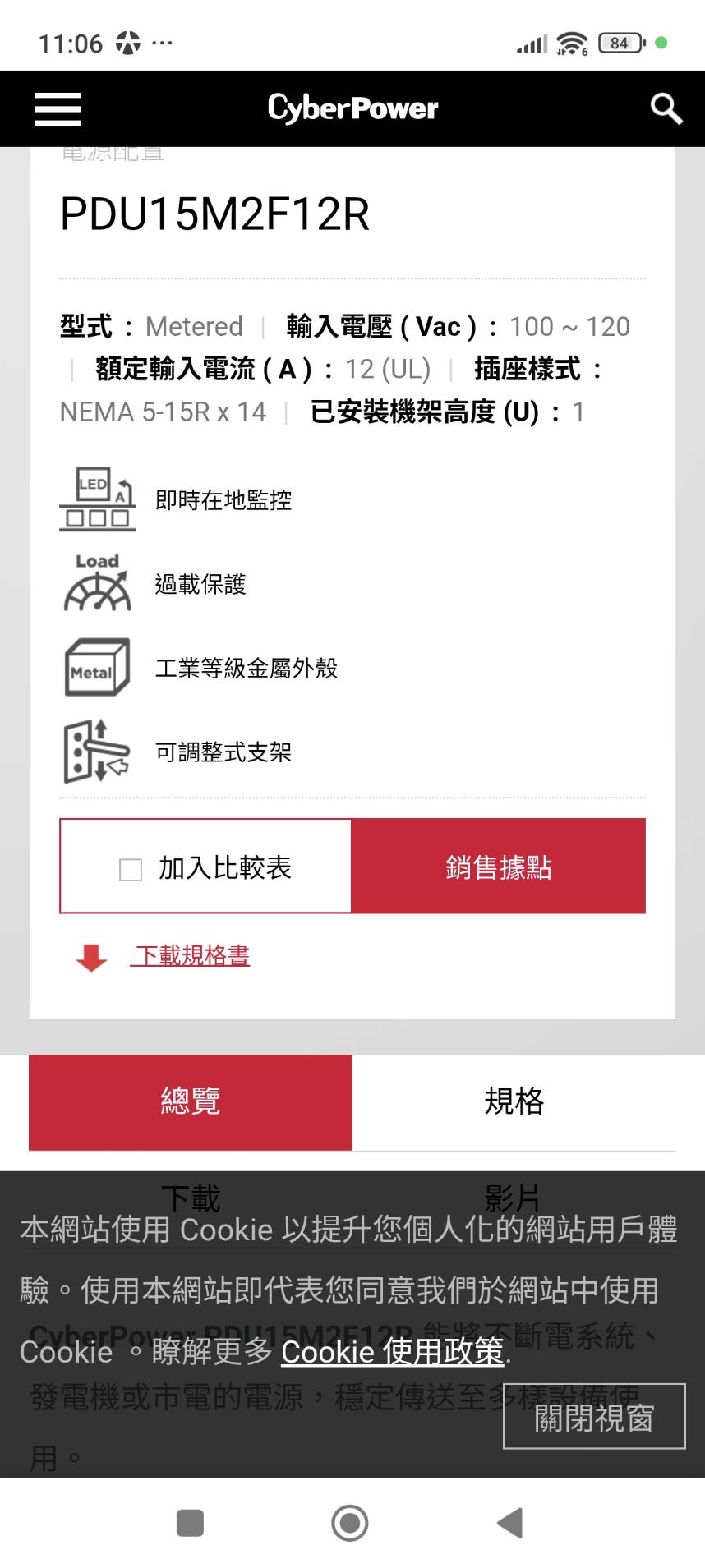Open the hamburger menu
This screenshot has height=1568, width=705.
tap(58, 109)
